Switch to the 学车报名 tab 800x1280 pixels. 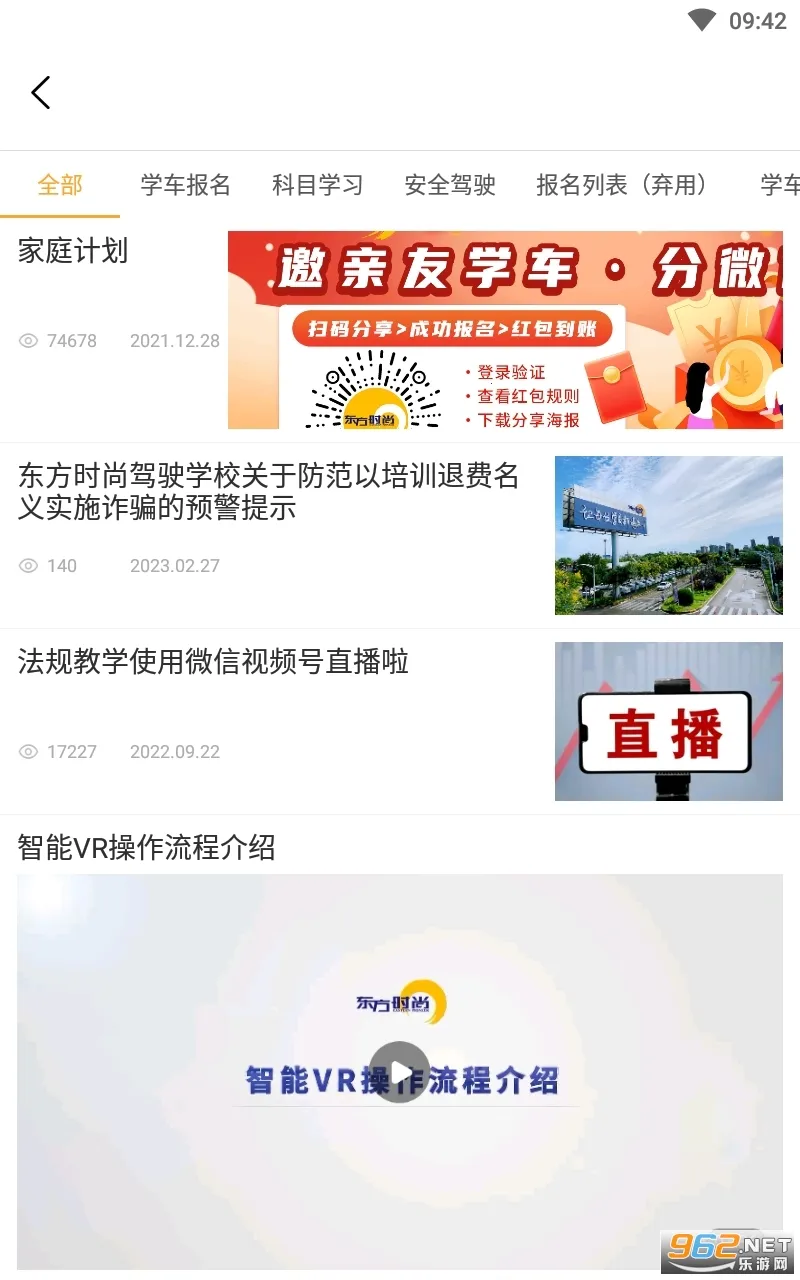click(186, 185)
